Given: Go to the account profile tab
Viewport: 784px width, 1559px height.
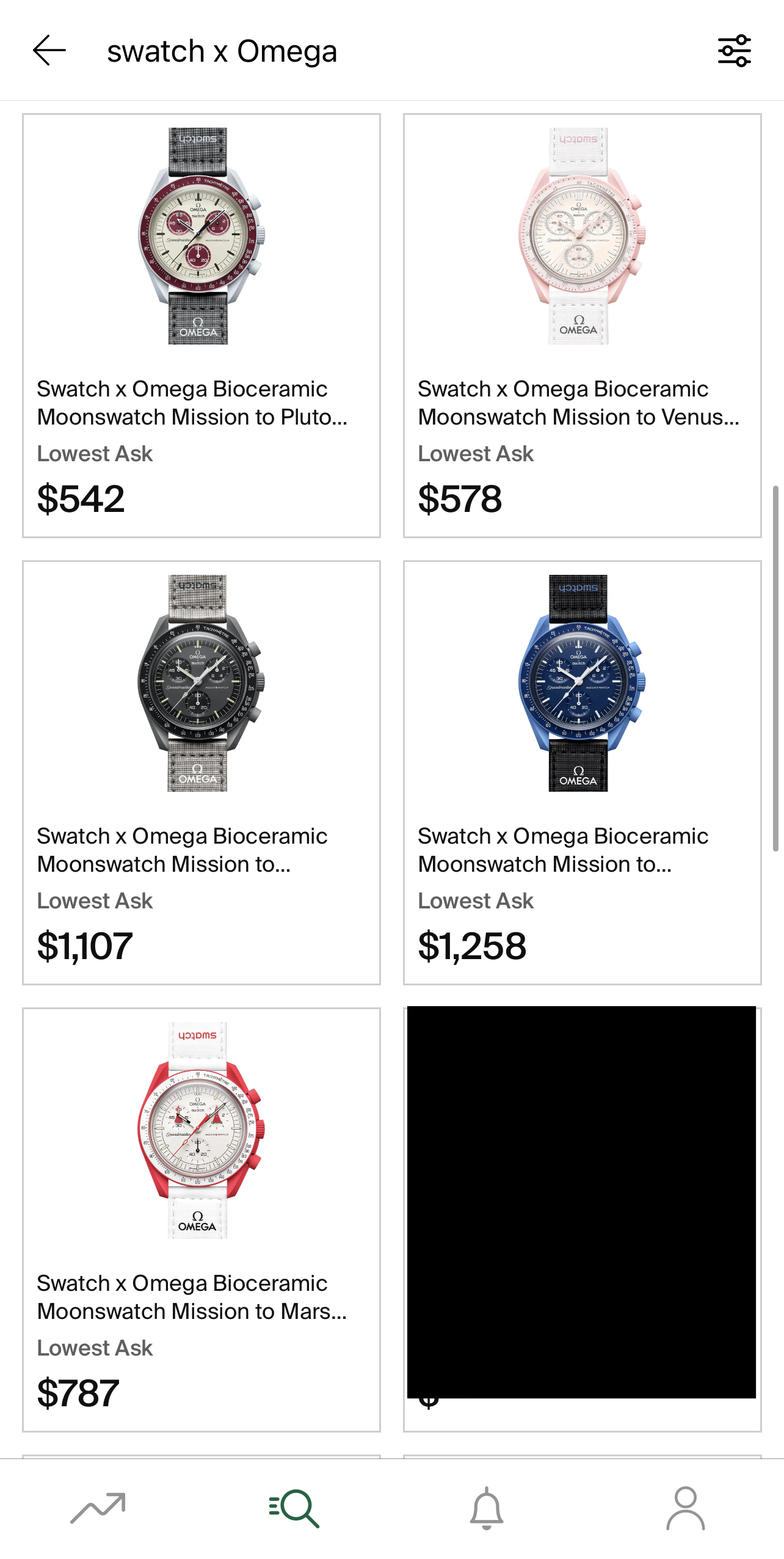Looking at the screenshot, I should (685, 1508).
